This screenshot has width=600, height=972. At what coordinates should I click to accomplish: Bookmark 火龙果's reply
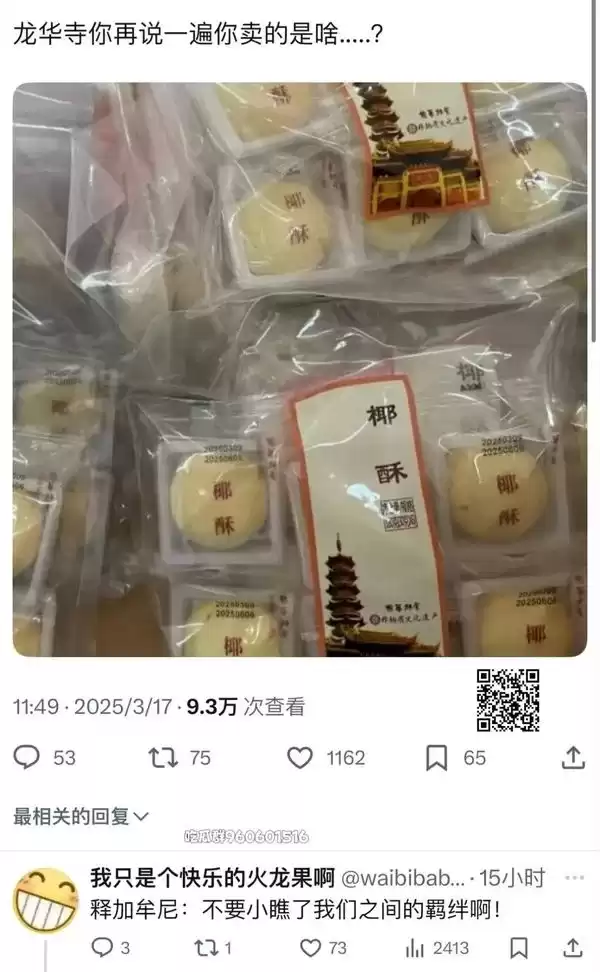(518, 947)
